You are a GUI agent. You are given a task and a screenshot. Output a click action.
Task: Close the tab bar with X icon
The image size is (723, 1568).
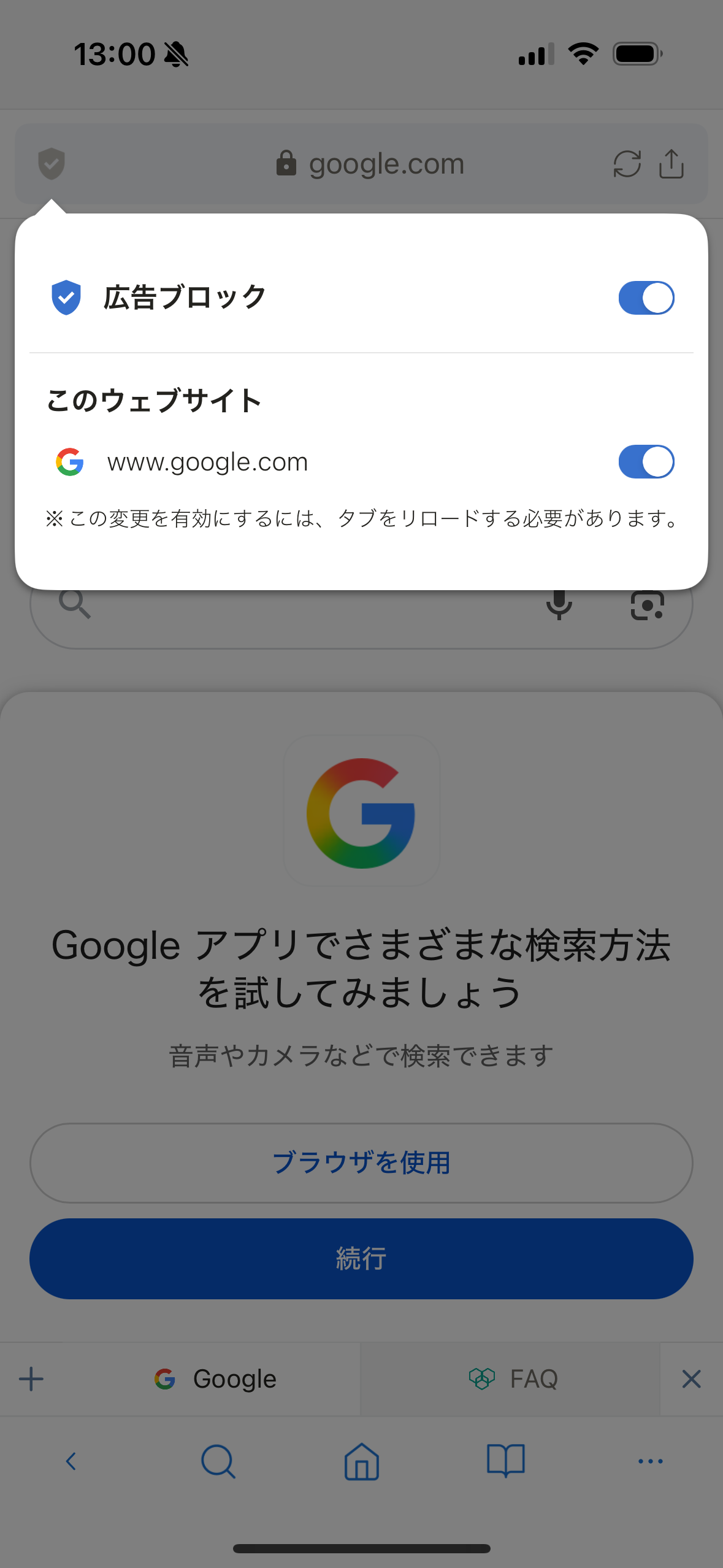point(691,1379)
